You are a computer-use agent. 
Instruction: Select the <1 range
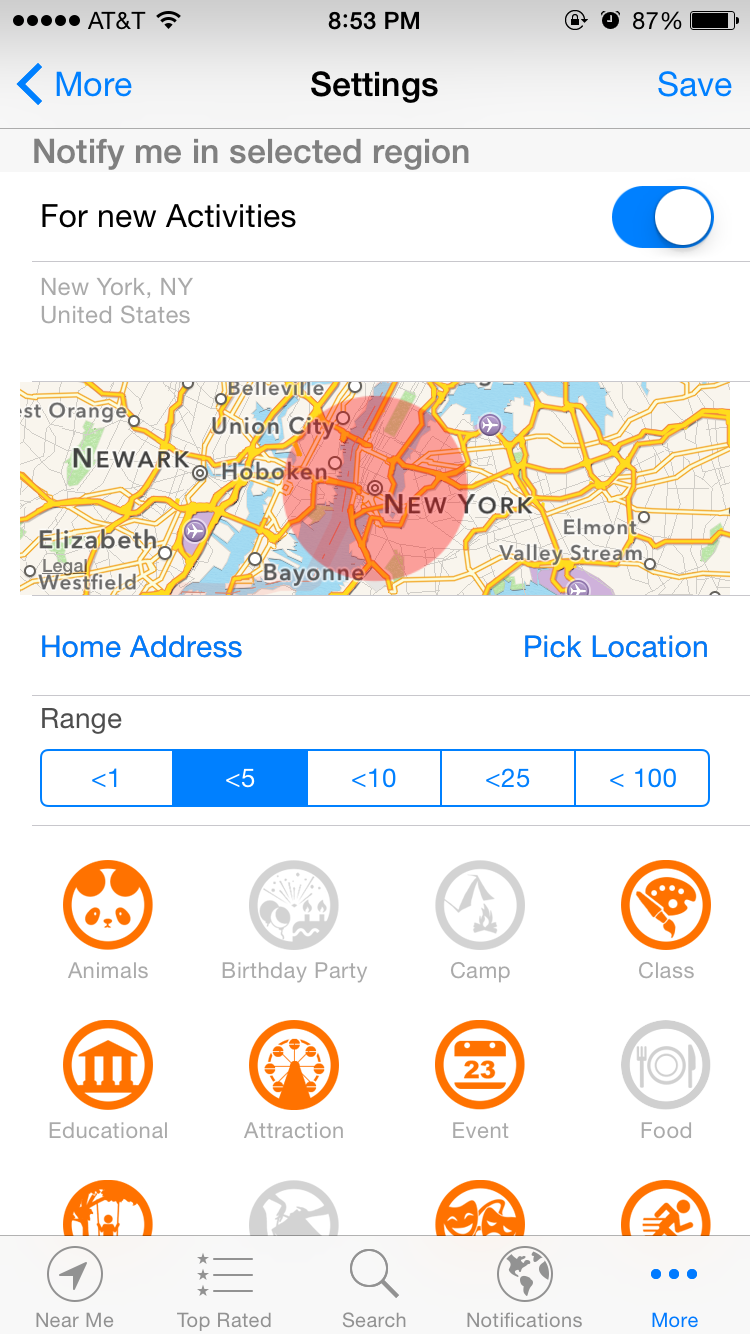point(106,778)
